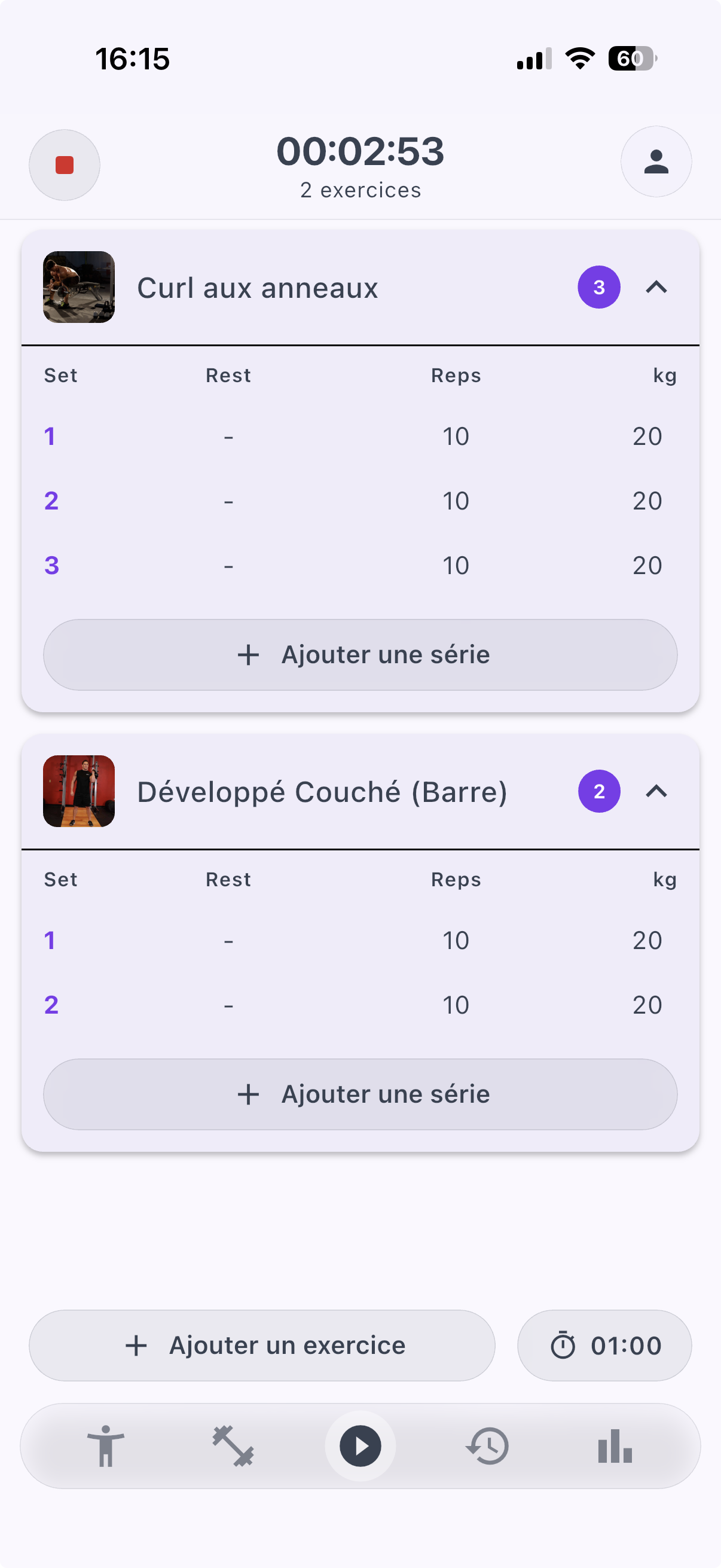This screenshot has height=1568, width=721.
Task: Tap the central play button
Action: [x=360, y=1445]
